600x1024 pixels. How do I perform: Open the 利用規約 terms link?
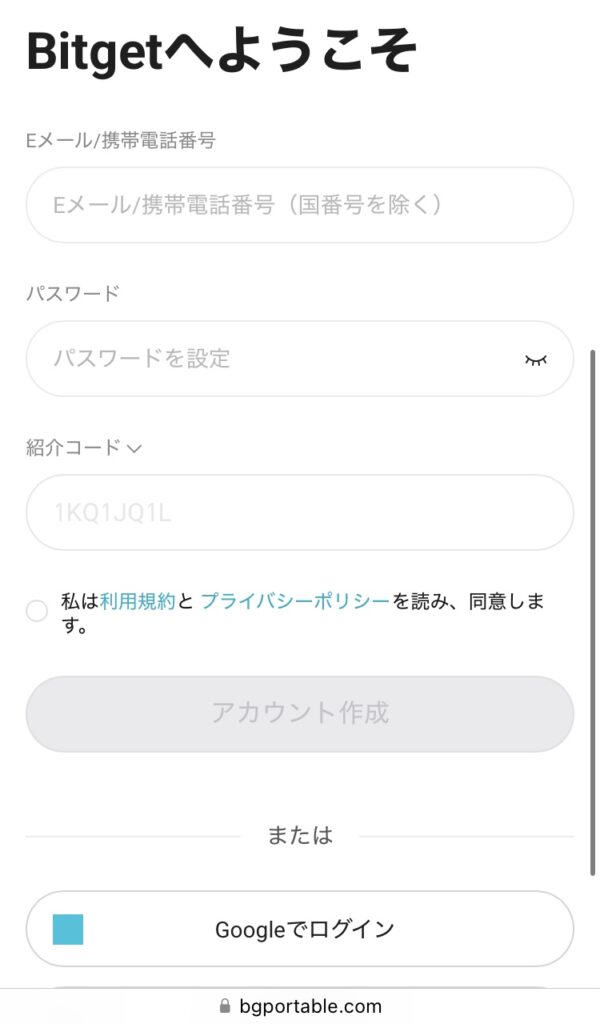coord(138,601)
